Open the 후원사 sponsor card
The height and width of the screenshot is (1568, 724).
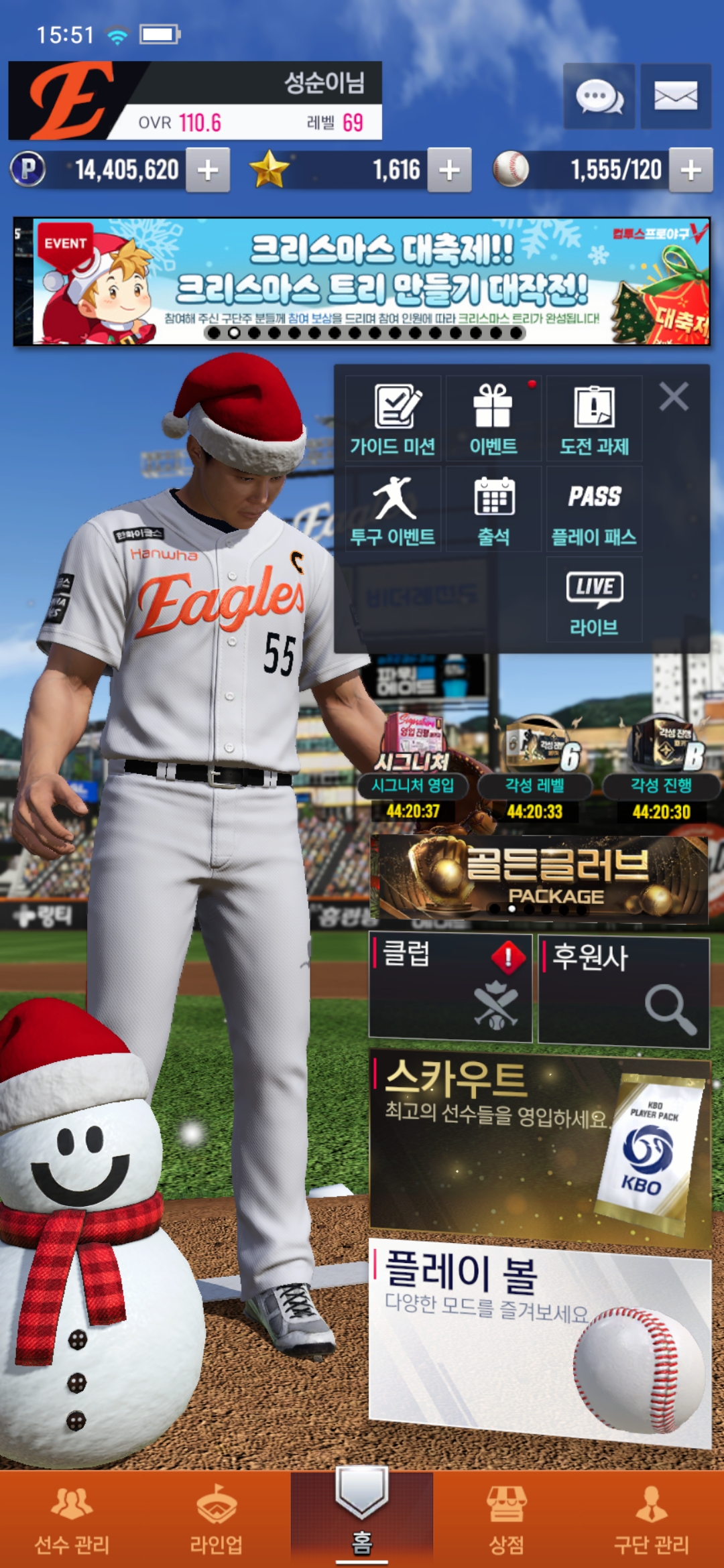(623, 990)
